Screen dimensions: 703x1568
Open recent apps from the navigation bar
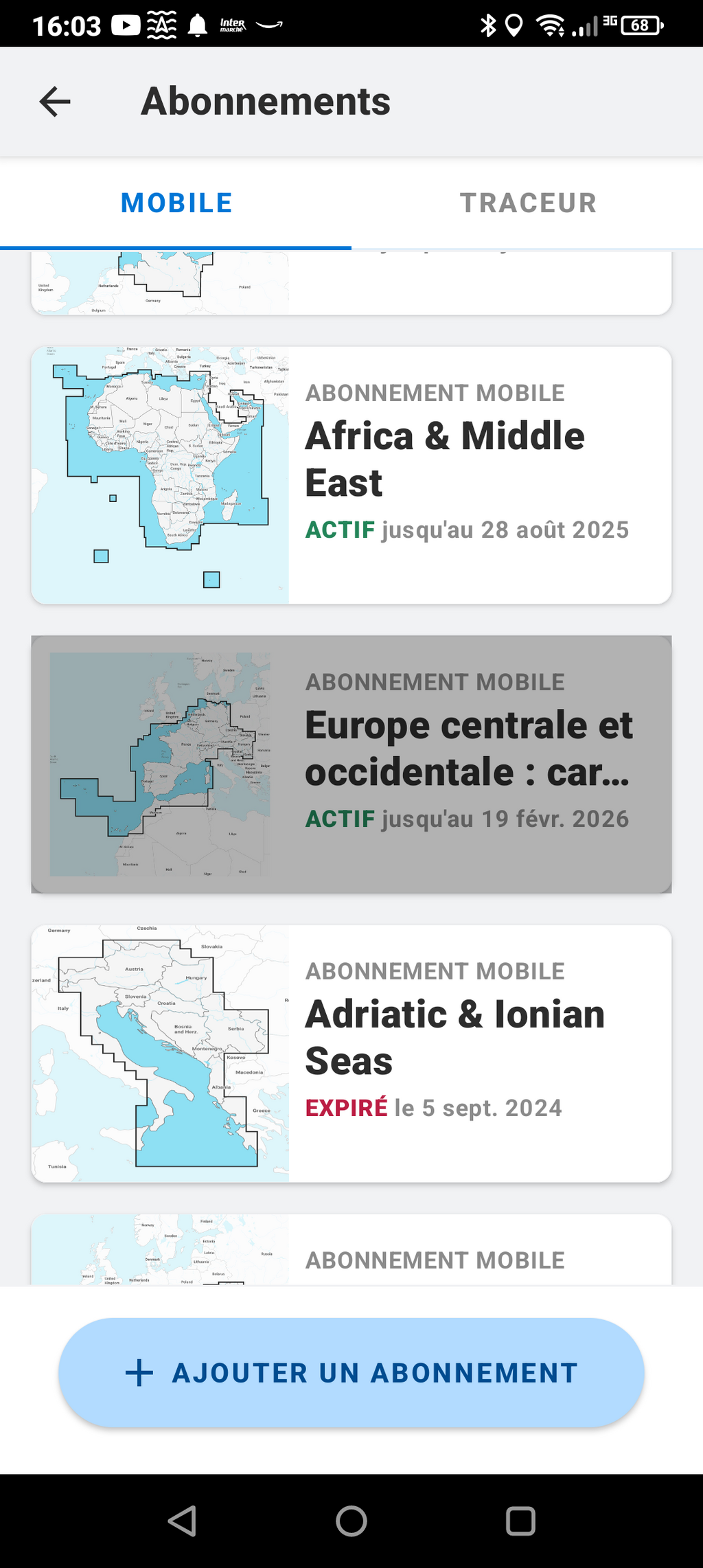coord(520,1521)
